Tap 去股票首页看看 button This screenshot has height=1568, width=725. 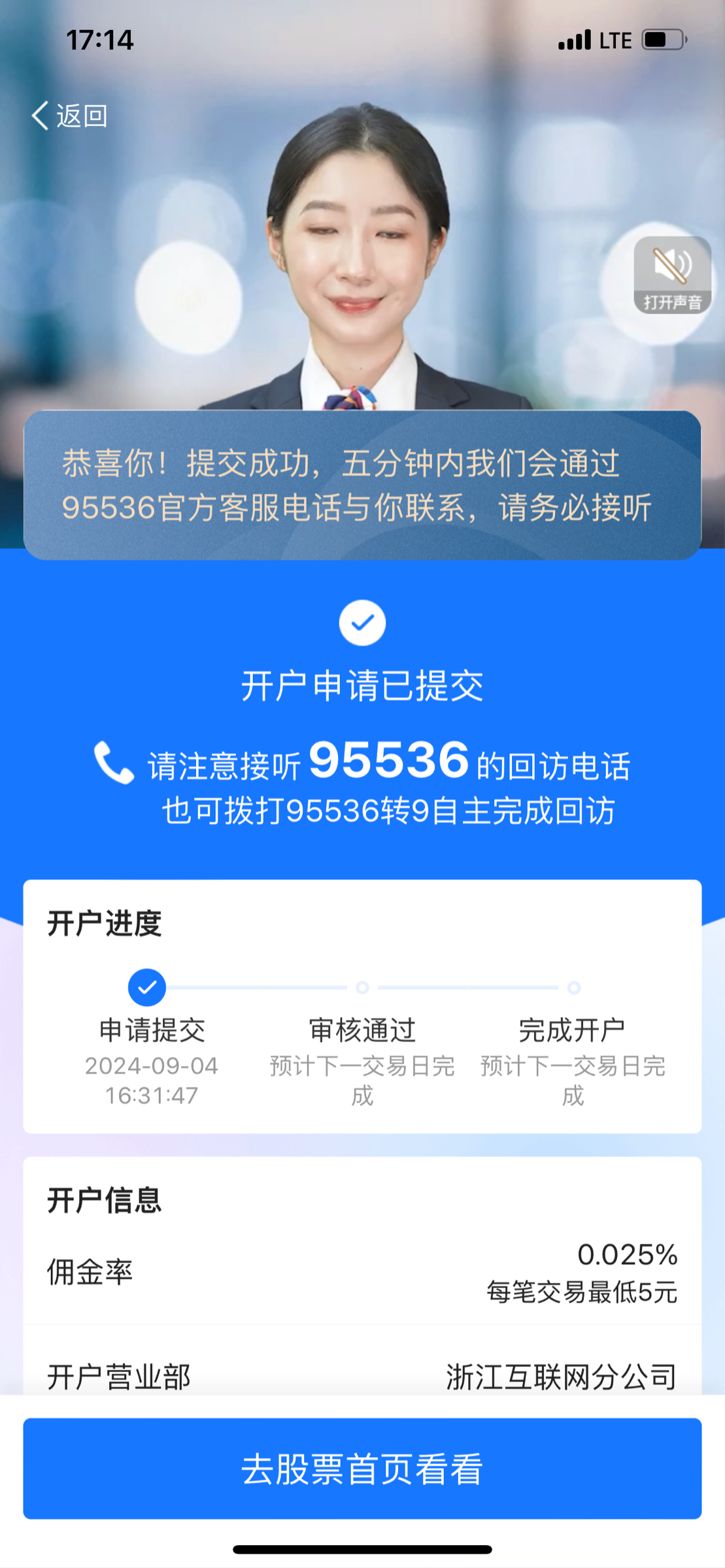coord(362,1468)
